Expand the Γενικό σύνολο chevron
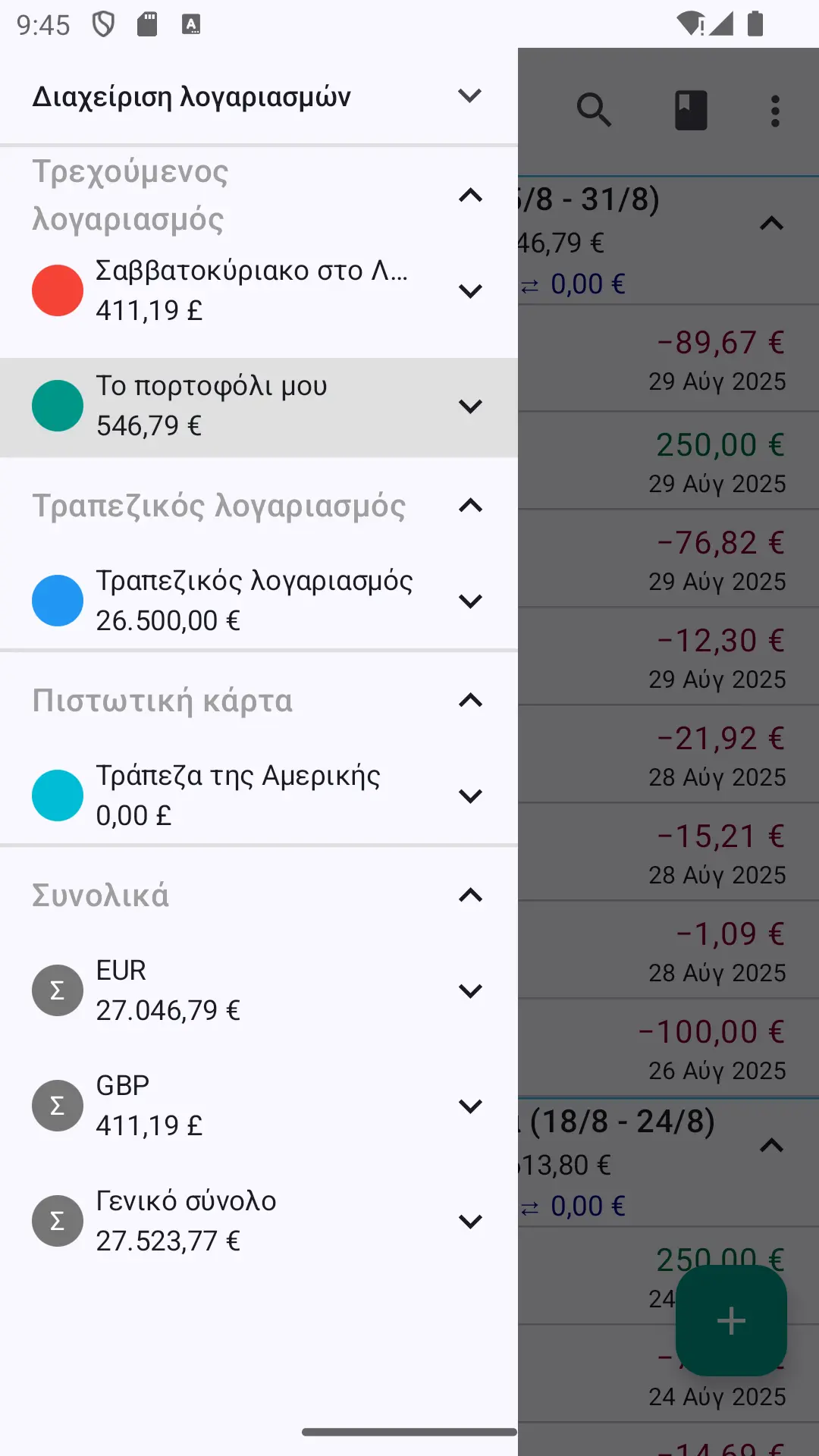 pos(470,1222)
